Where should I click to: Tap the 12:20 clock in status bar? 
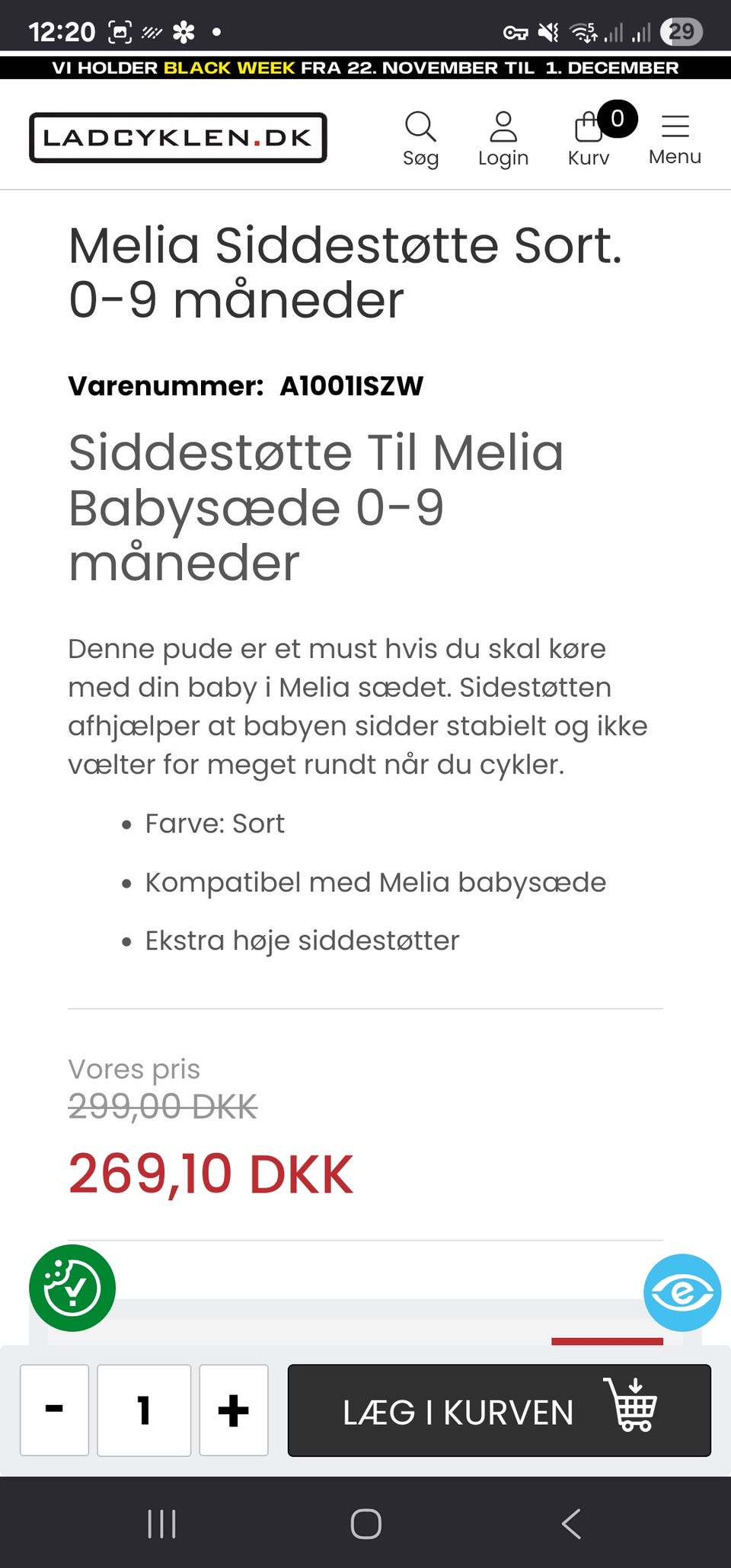tap(62, 30)
